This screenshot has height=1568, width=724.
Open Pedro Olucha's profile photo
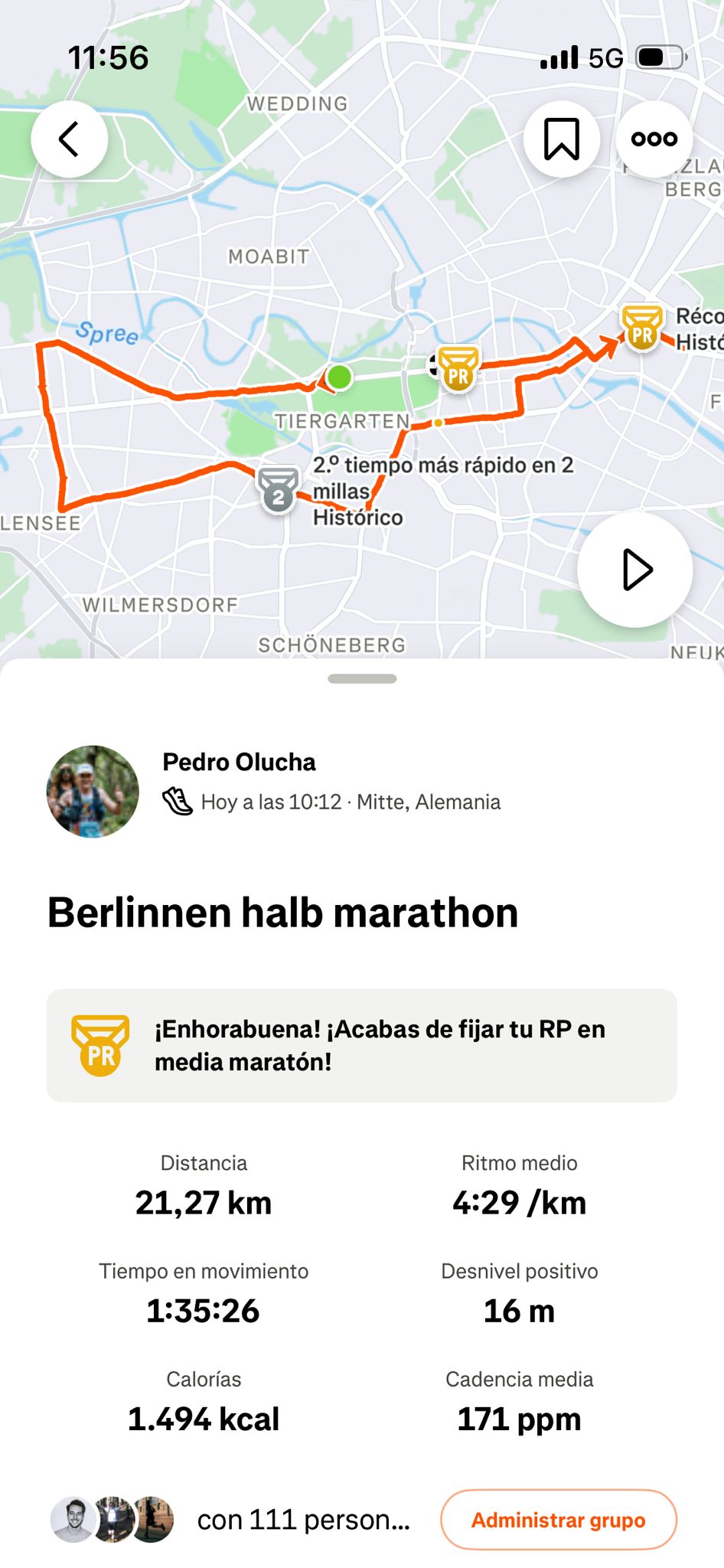[93, 791]
